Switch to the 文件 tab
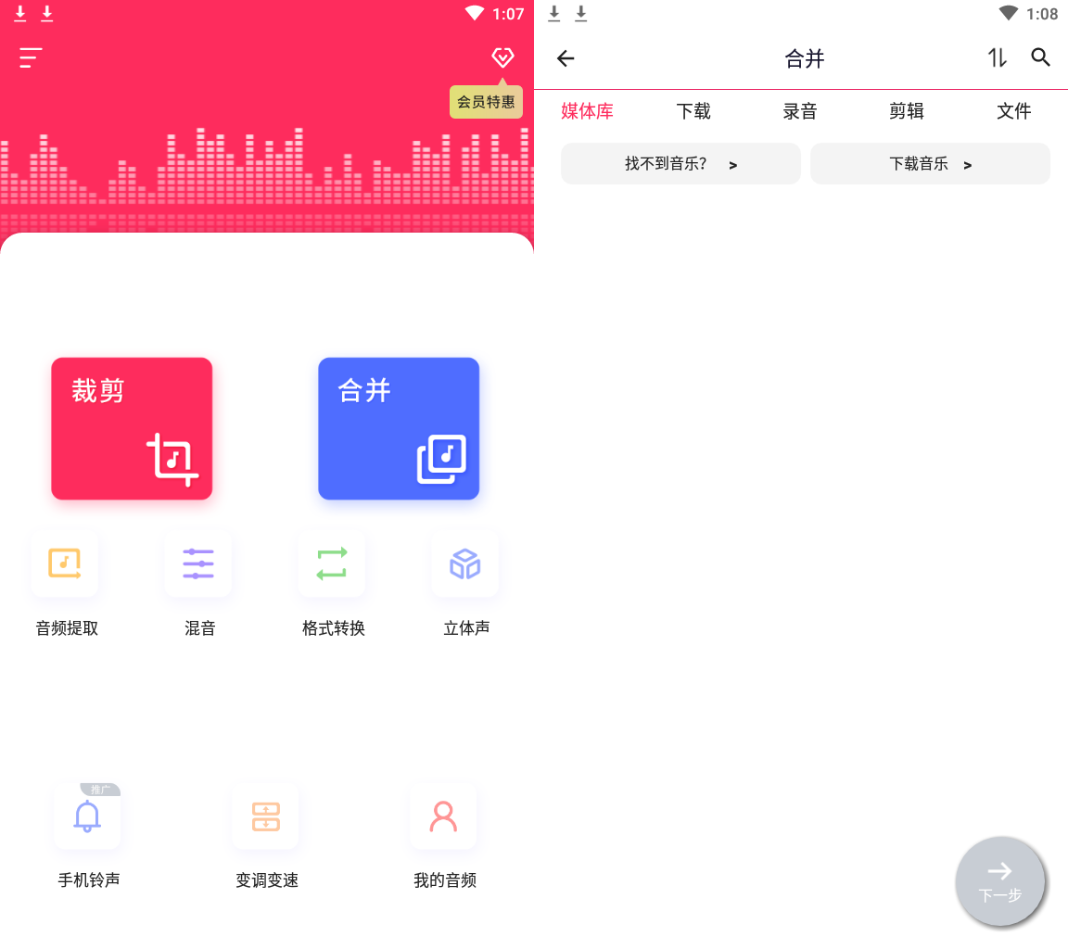1068x949 pixels. [x=1013, y=111]
